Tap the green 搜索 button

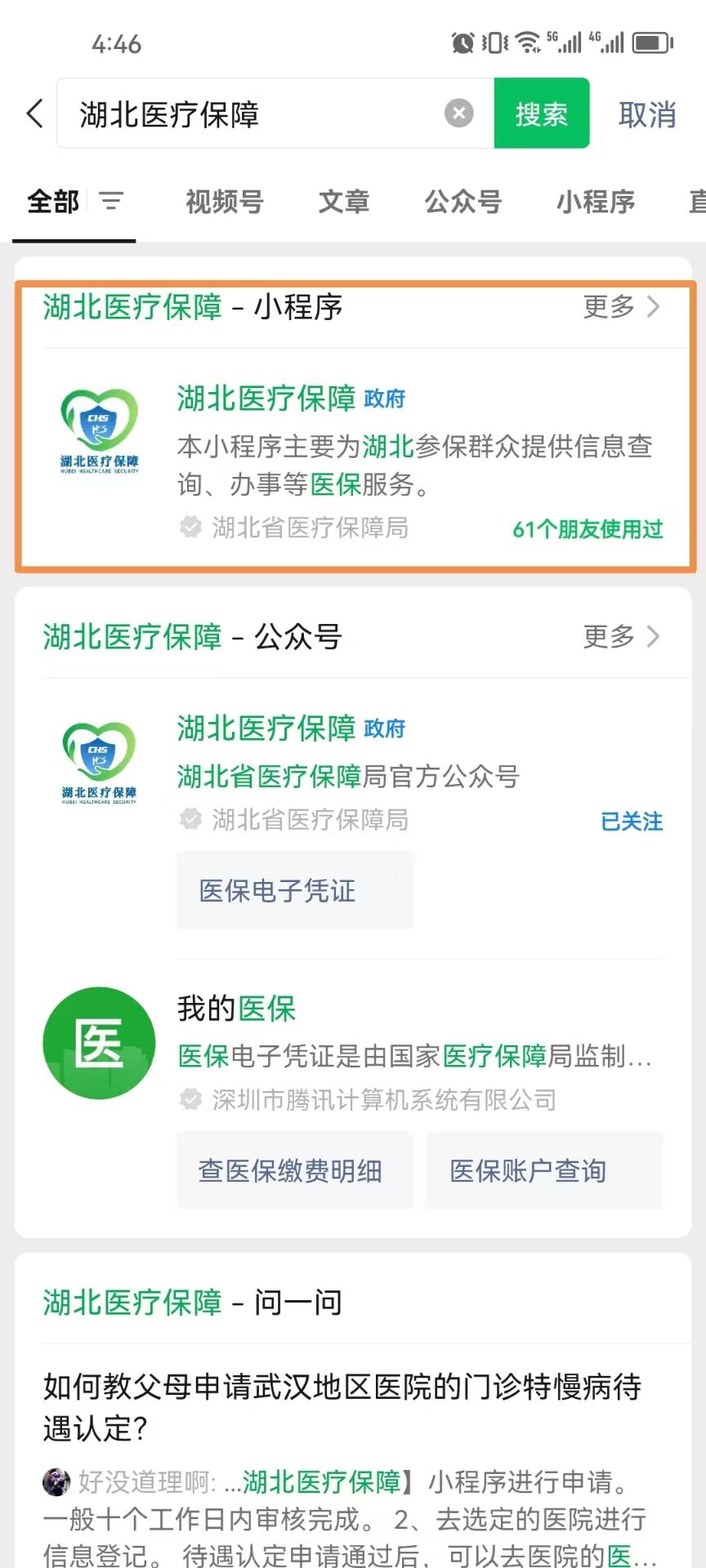[x=542, y=114]
